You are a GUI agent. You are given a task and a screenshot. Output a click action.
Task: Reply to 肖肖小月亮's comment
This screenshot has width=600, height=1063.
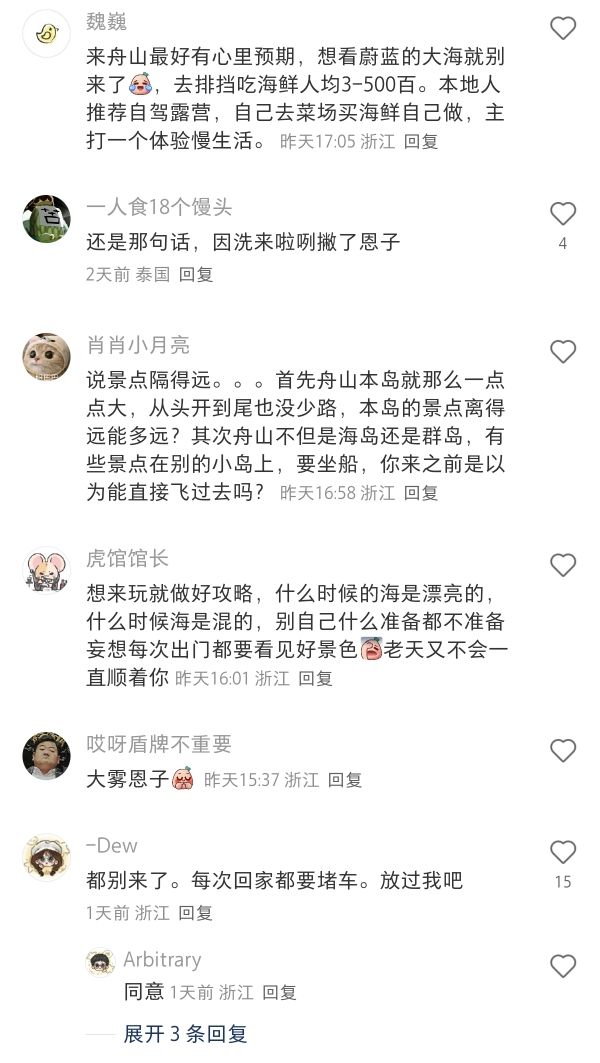tap(421, 492)
